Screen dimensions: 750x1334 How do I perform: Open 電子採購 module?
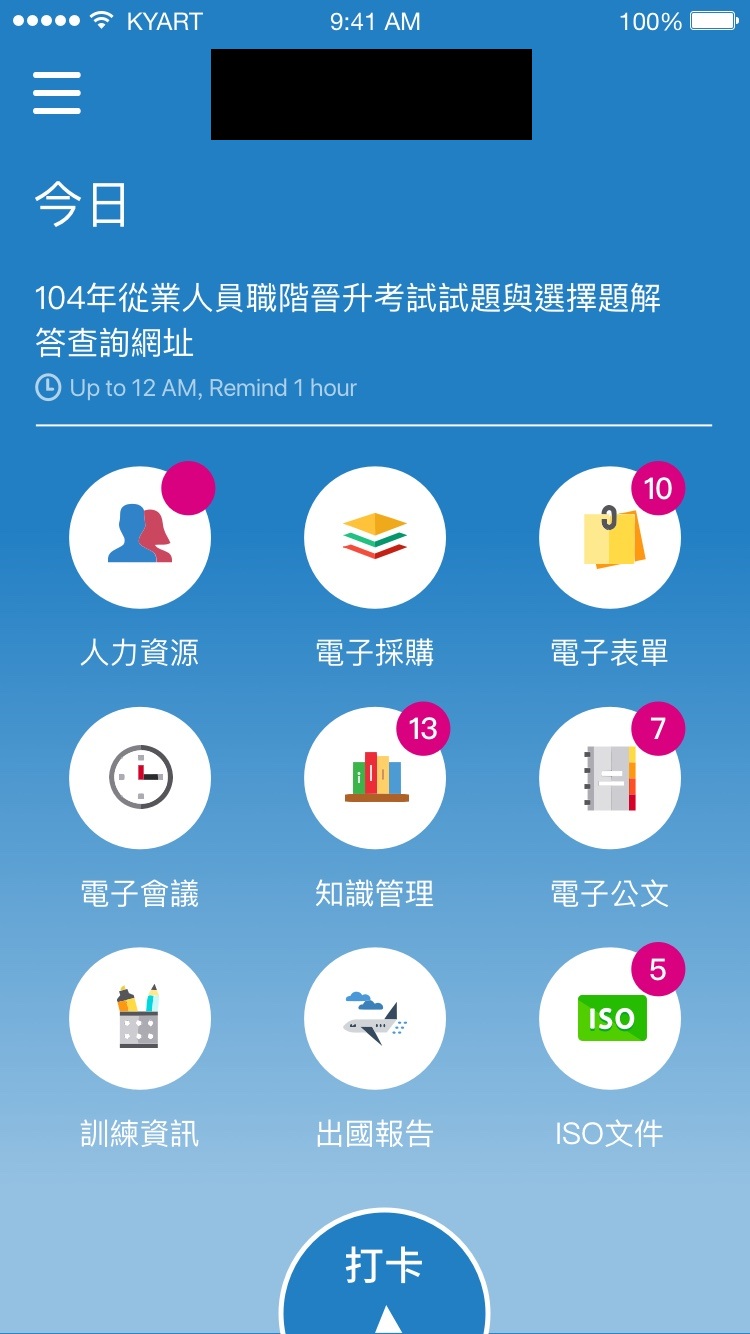(375, 537)
